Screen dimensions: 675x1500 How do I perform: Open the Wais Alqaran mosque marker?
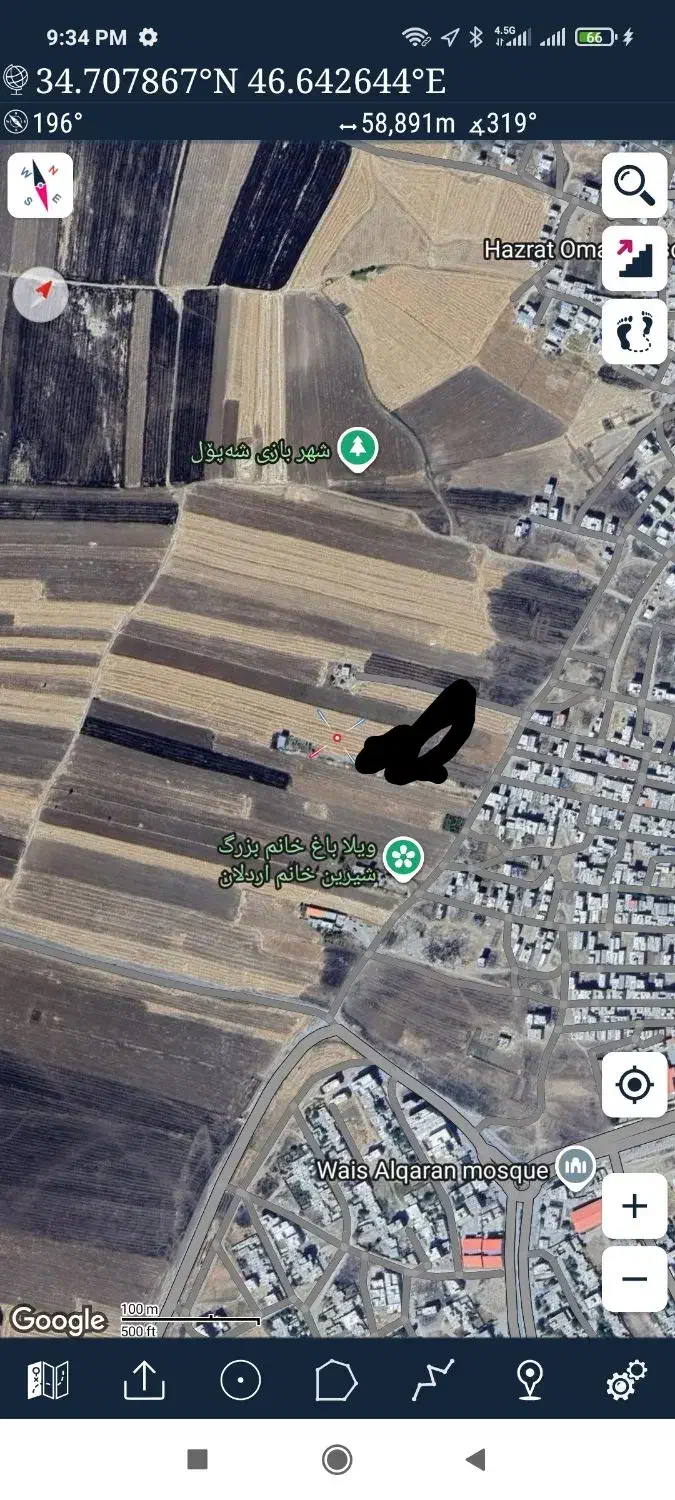click(575, 1166)
